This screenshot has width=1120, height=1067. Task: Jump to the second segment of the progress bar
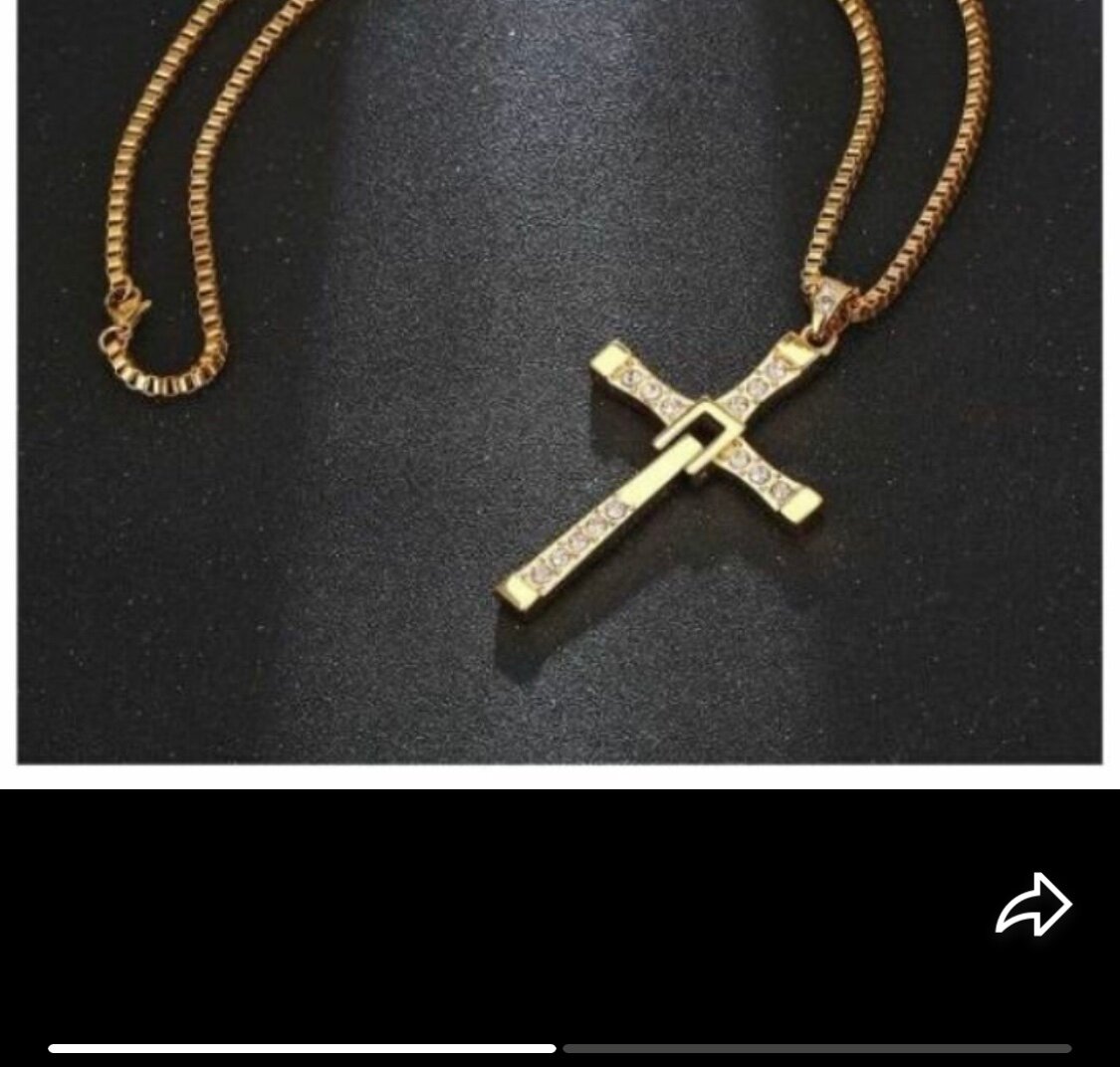click(x=816, y=1048)
